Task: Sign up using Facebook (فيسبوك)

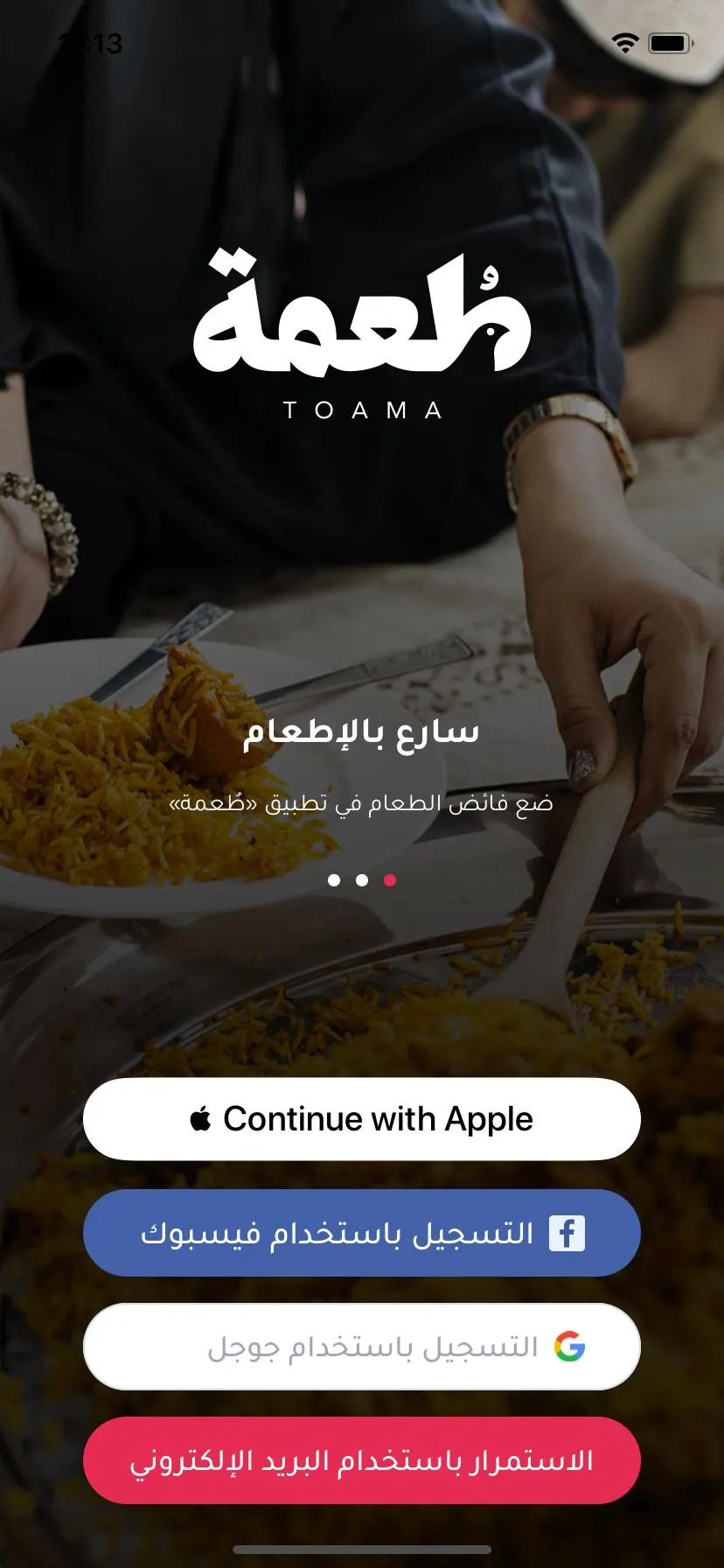Action: point(361,1233)
